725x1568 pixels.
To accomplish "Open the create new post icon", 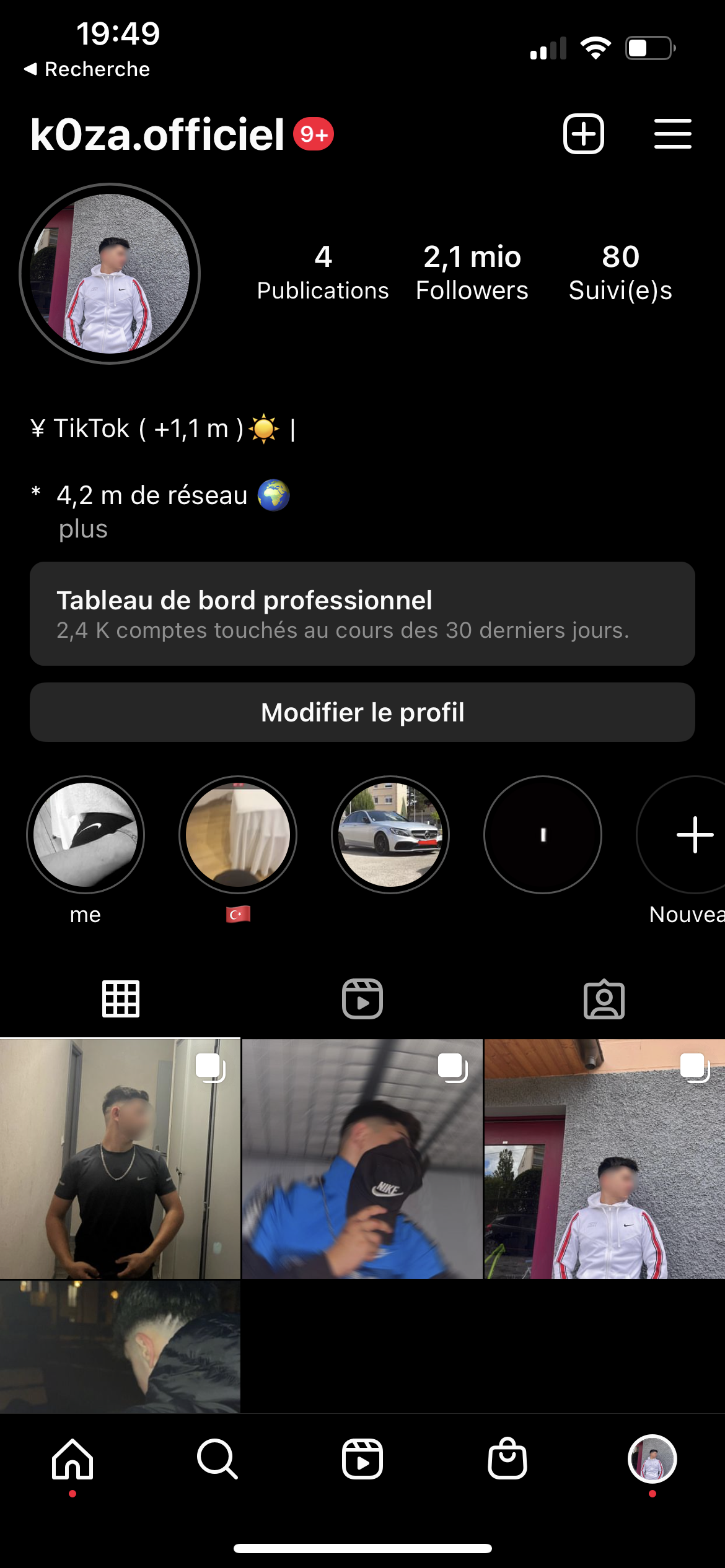I will coord(583,134).
